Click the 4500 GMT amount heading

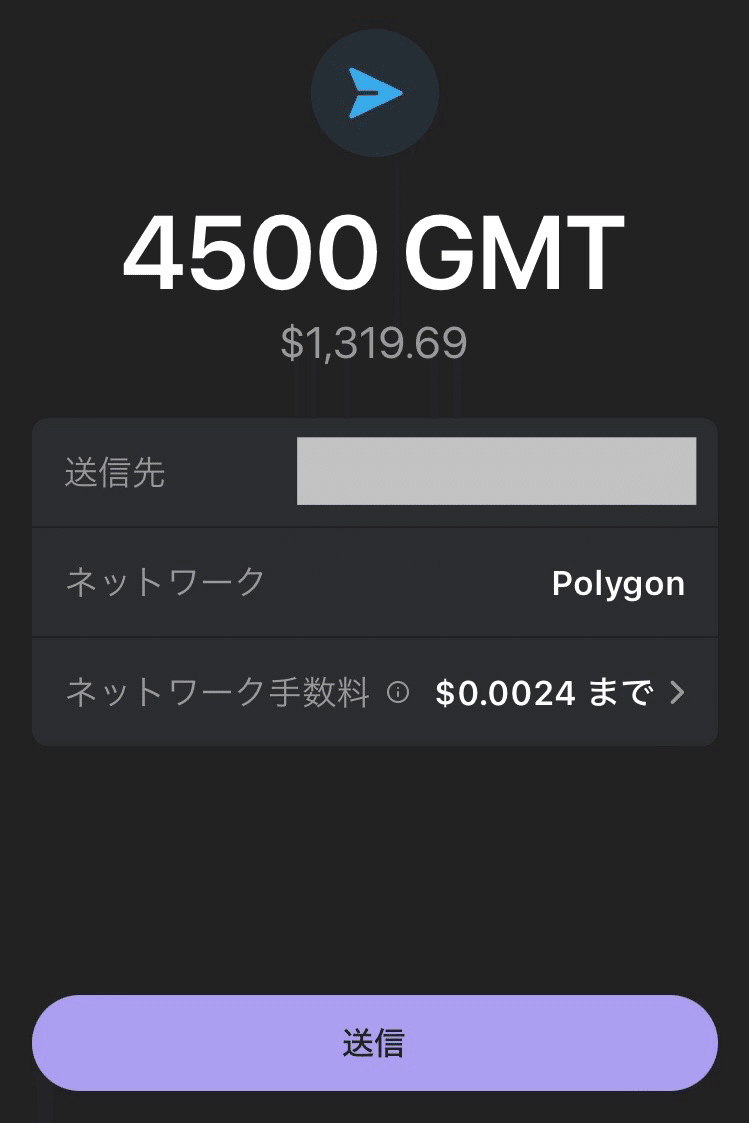click(374, 252)
